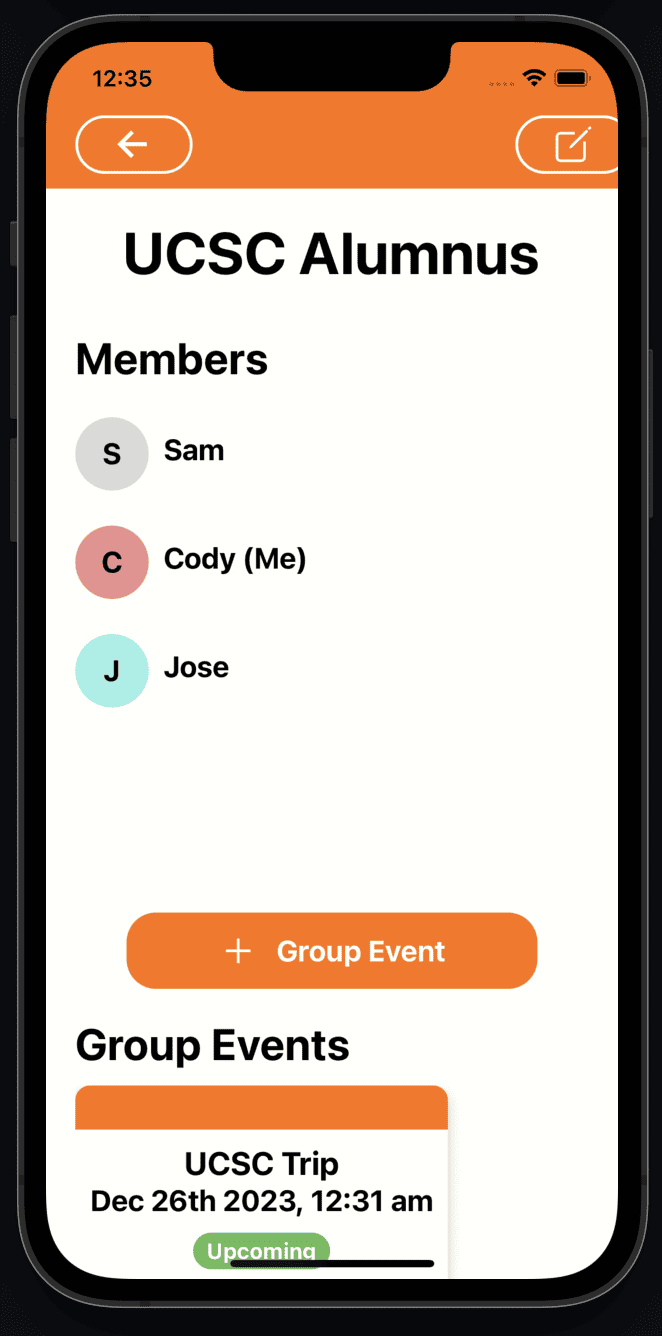Go back using the arrow button
This screenshot has height=1336, width=662.
[133, 145]
